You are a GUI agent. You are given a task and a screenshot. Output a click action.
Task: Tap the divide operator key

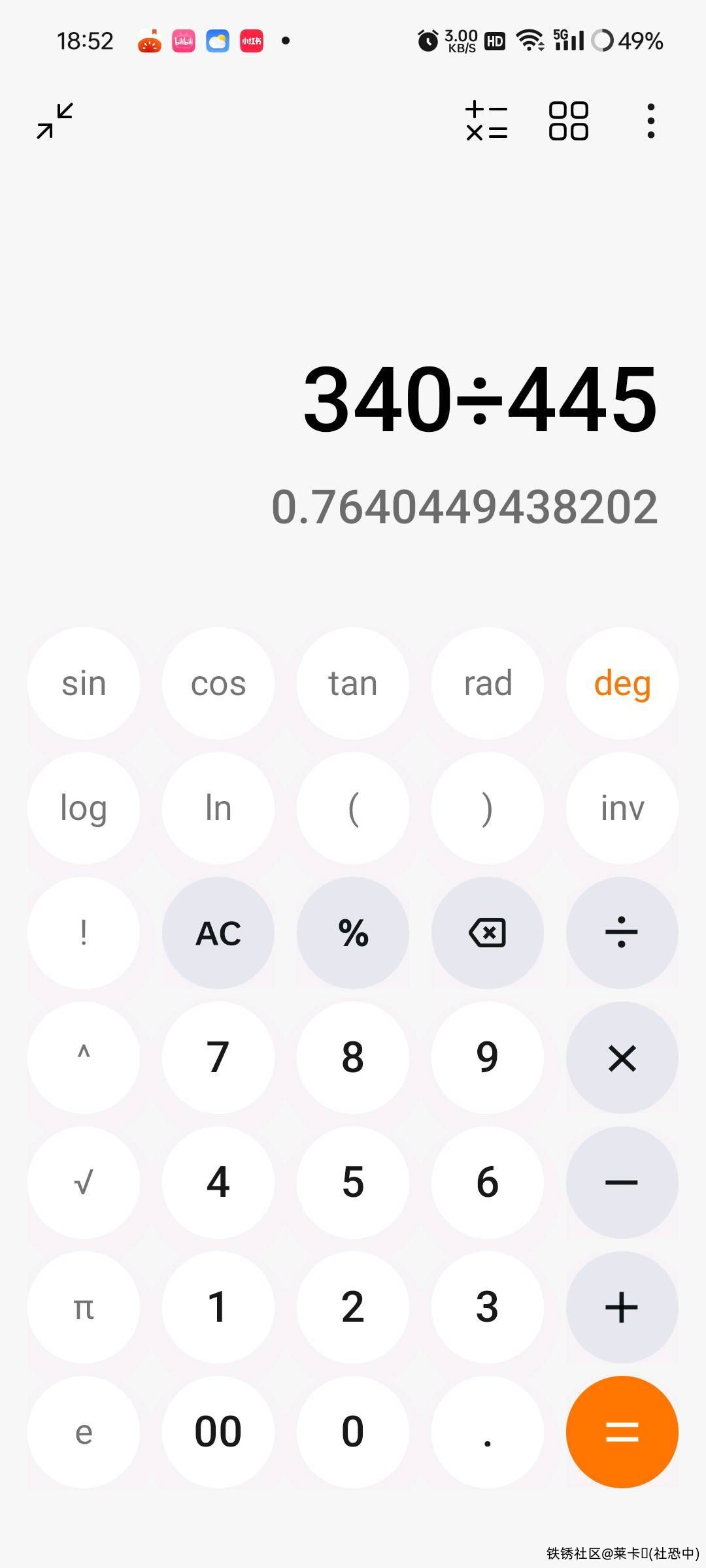click(622, 933)
